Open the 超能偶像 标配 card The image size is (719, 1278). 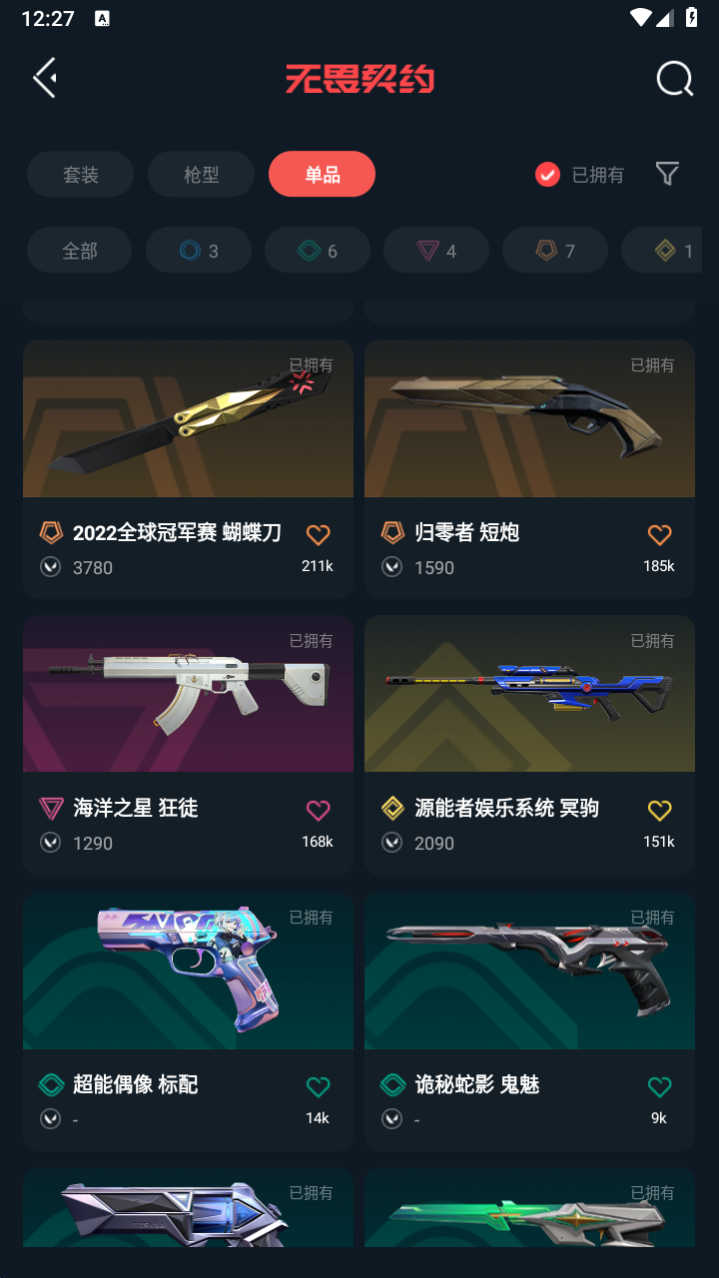(x=188, y=1021)
